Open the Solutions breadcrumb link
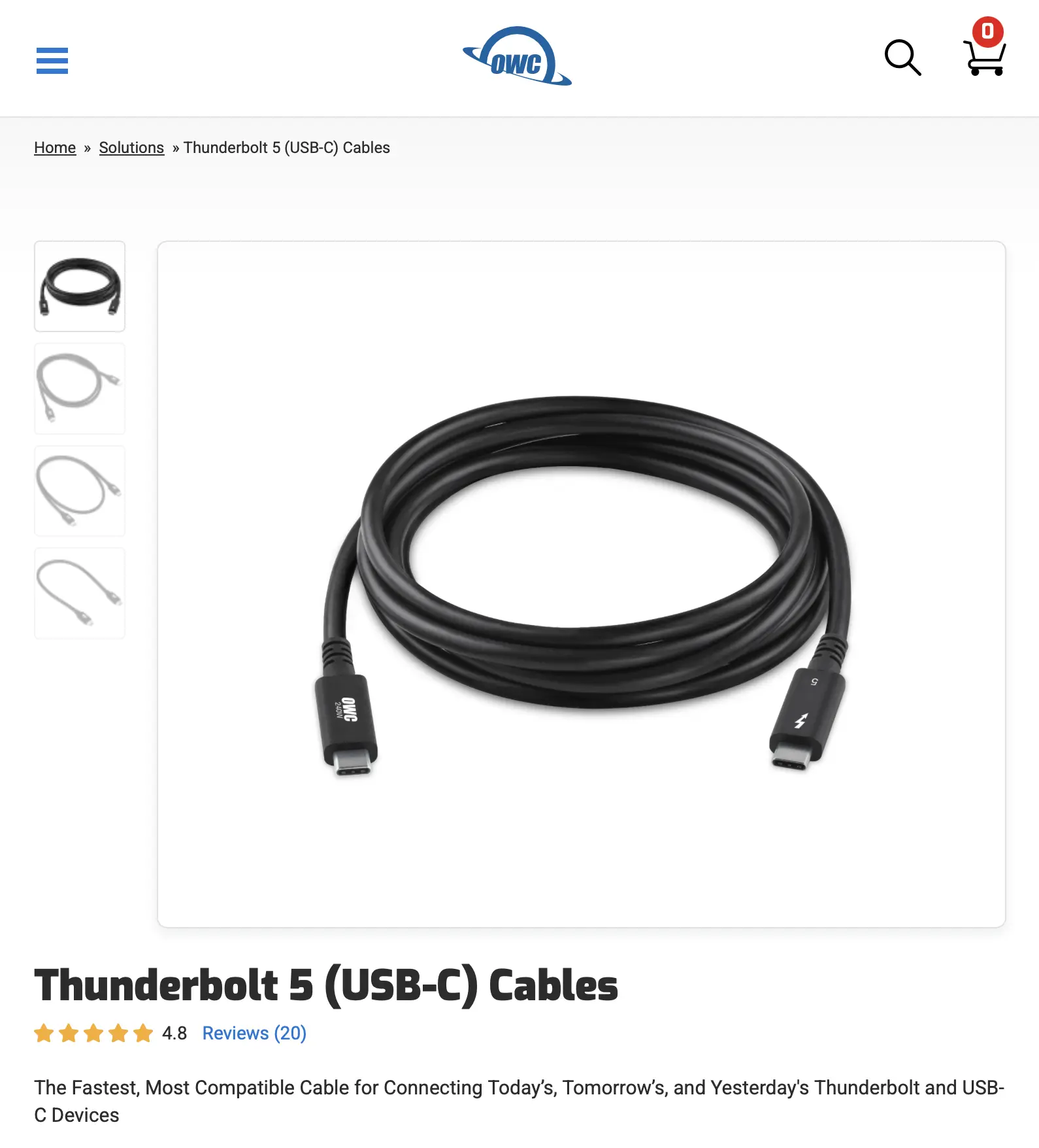 [131, 148]
